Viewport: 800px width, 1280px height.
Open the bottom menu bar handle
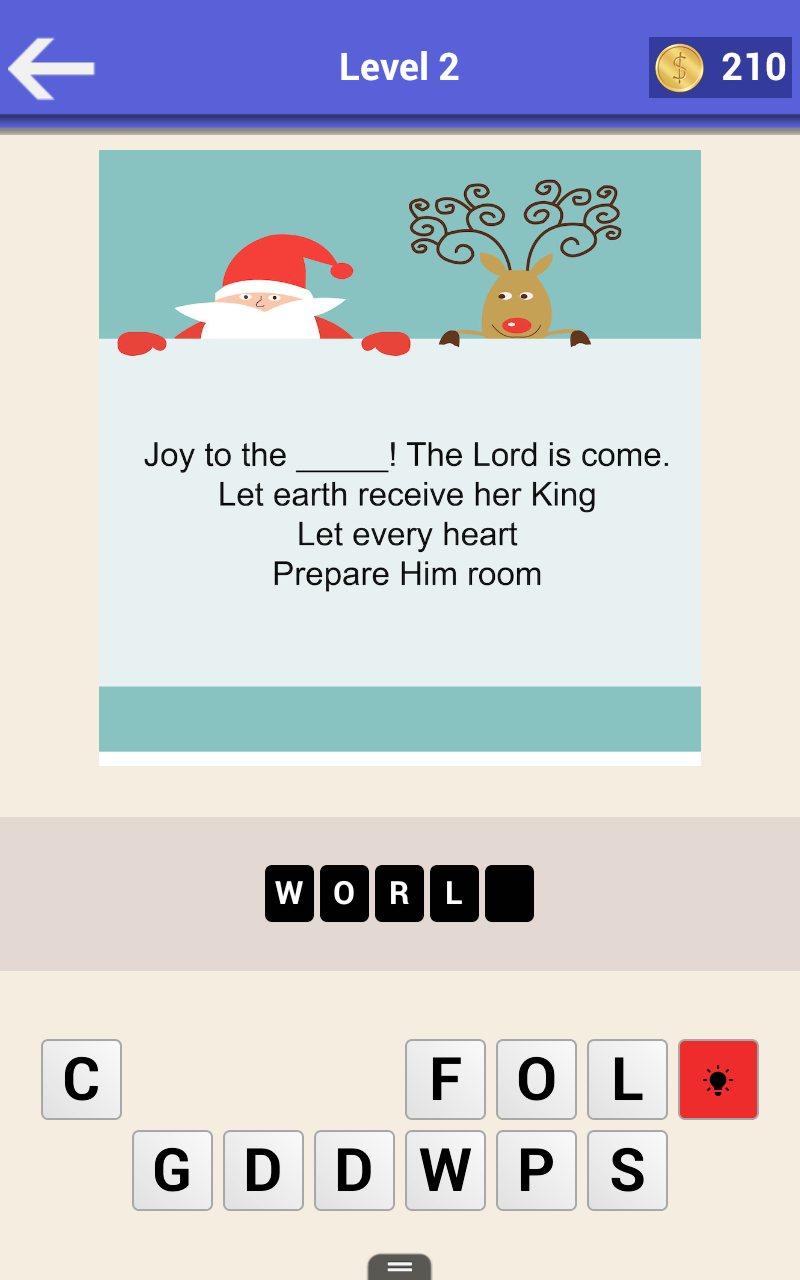pos(400,1266)
